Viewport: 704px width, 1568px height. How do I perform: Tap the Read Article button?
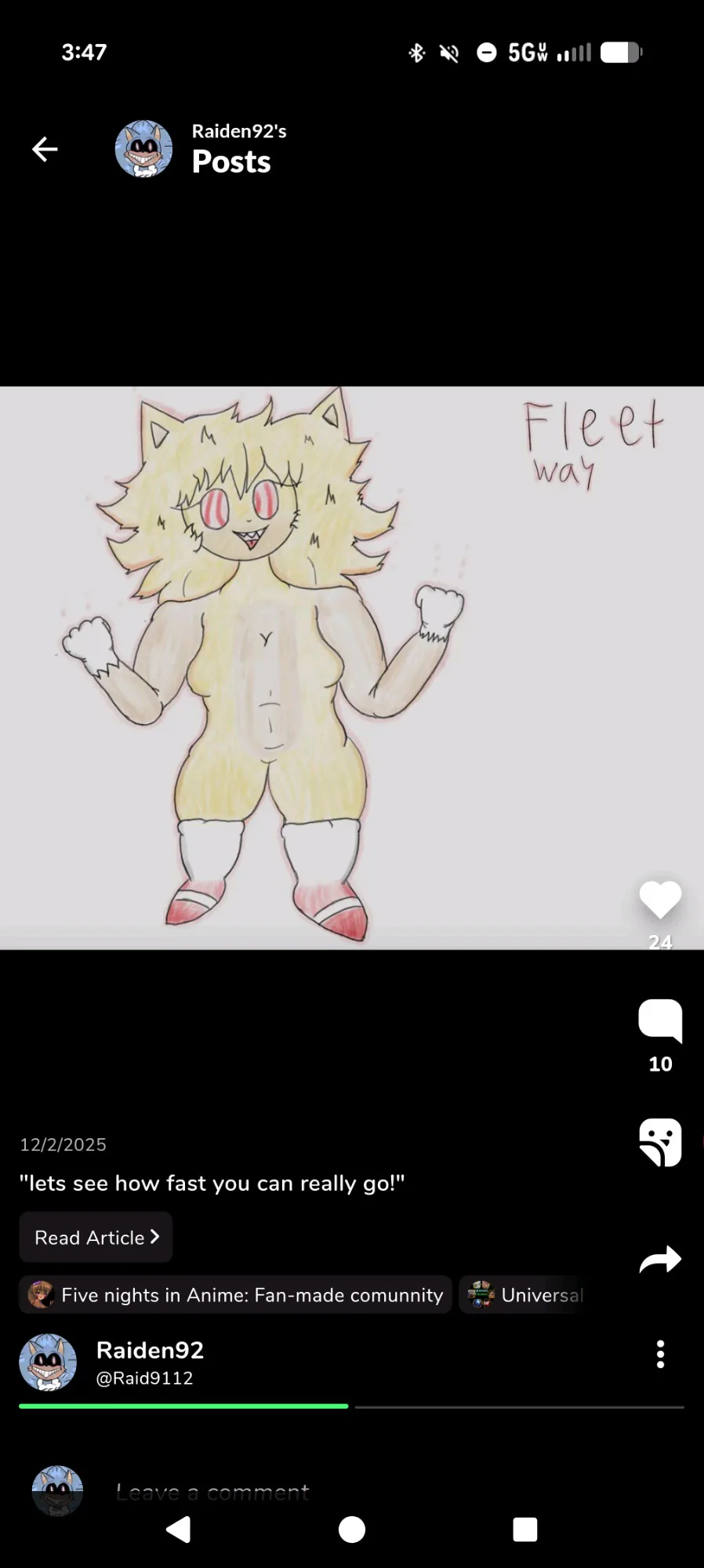coord(96,1238)
